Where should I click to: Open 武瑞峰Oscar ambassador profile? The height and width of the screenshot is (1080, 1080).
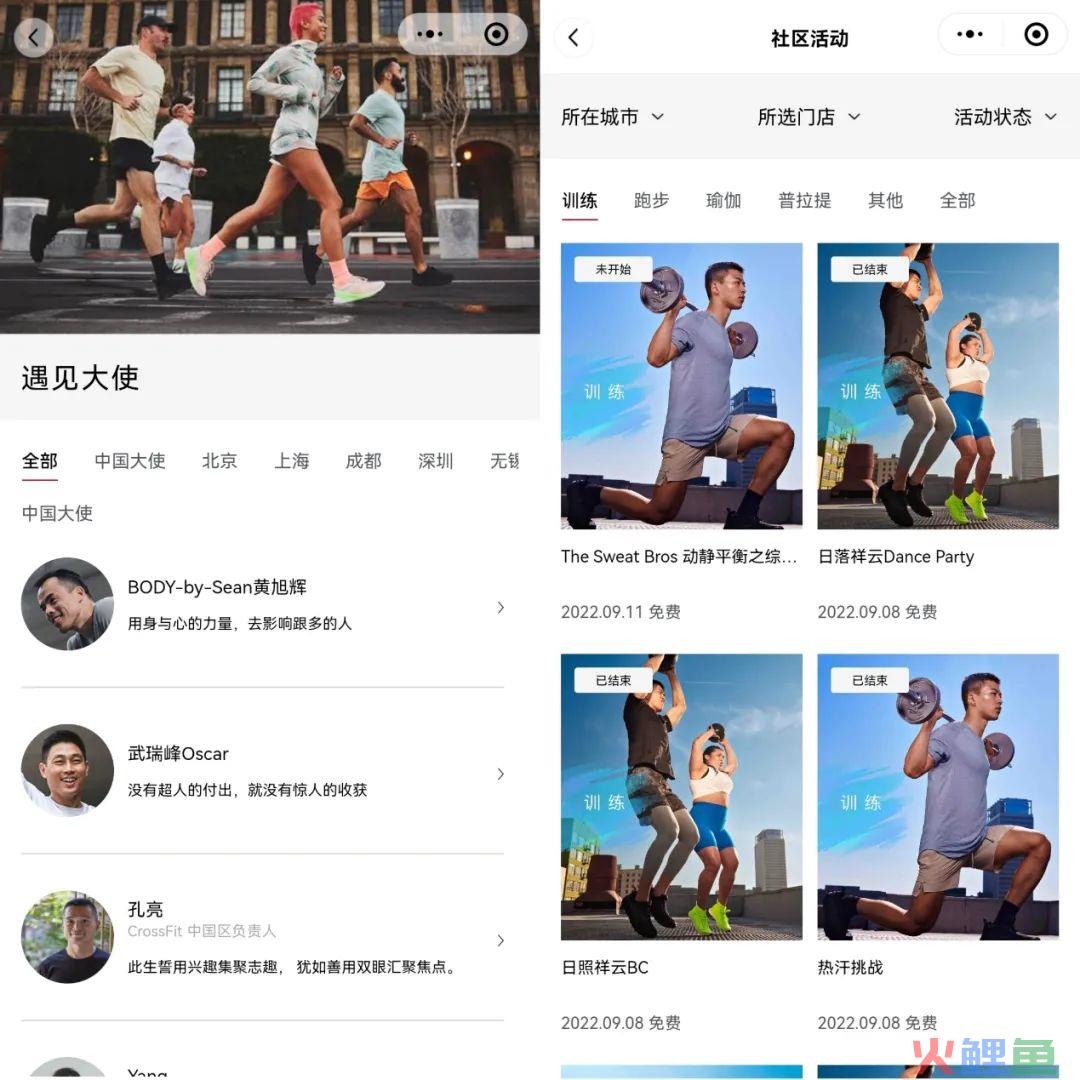click(262, 771)
